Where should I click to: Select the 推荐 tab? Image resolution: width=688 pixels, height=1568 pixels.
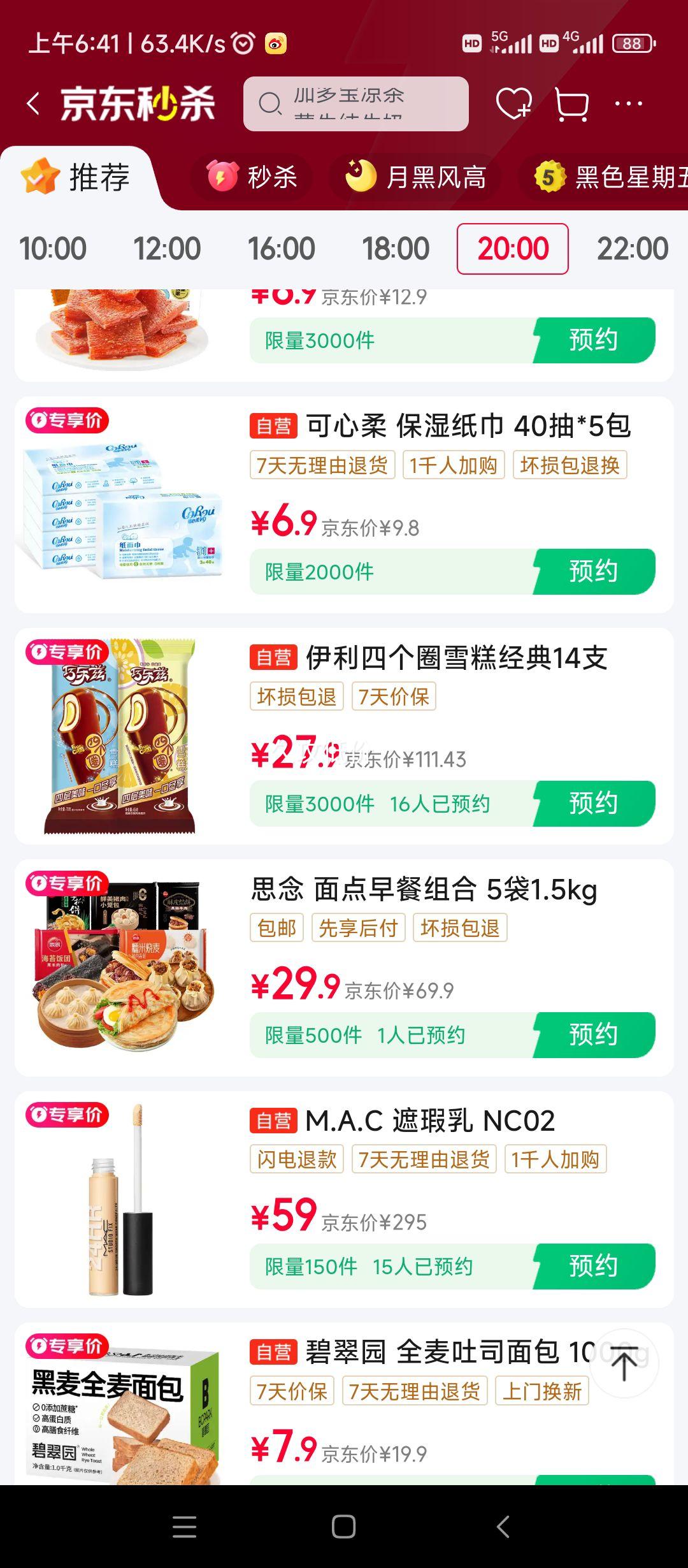click(x=76, y=177)
